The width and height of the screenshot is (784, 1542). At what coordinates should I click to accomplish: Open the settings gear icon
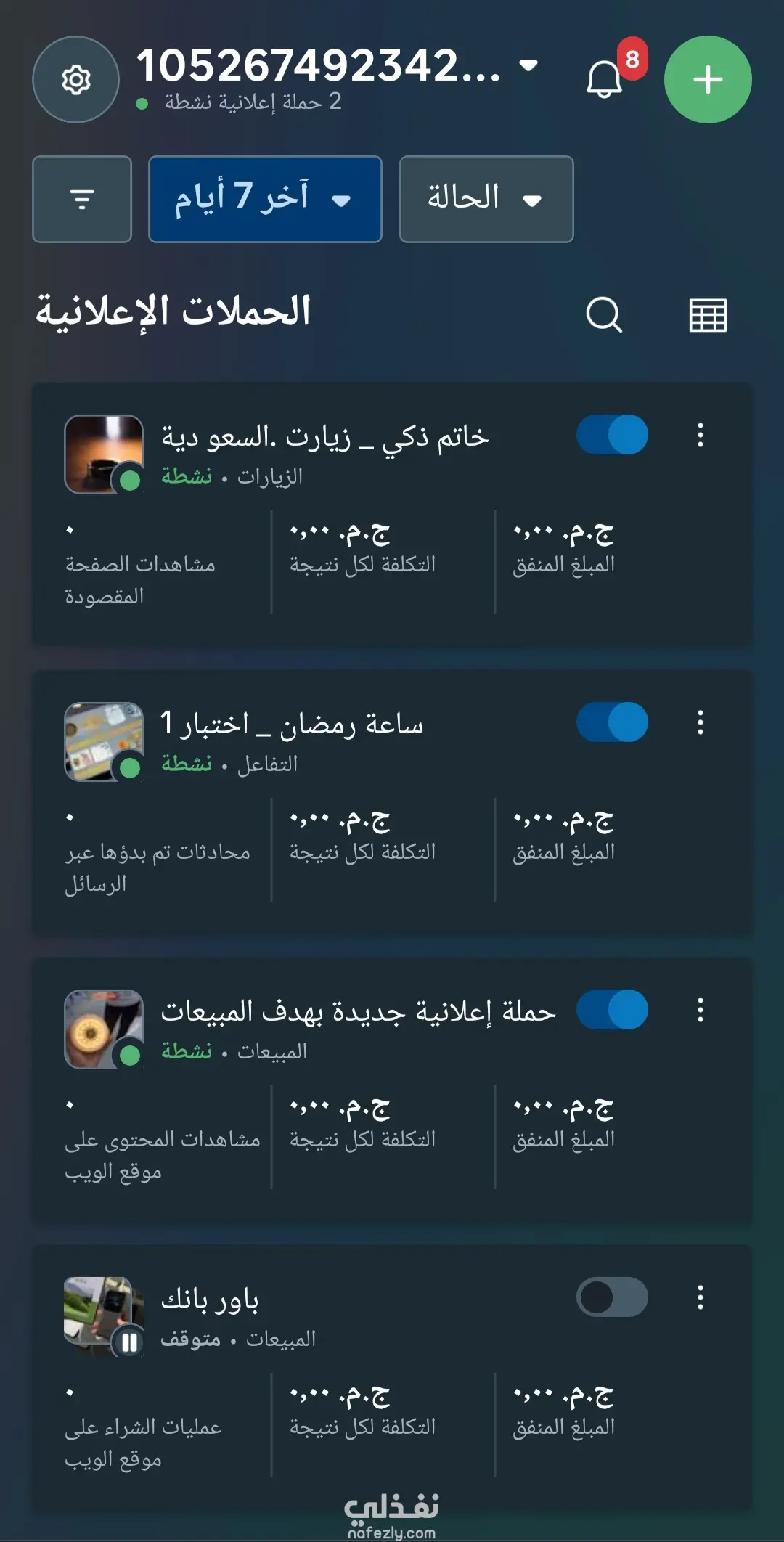75,80
